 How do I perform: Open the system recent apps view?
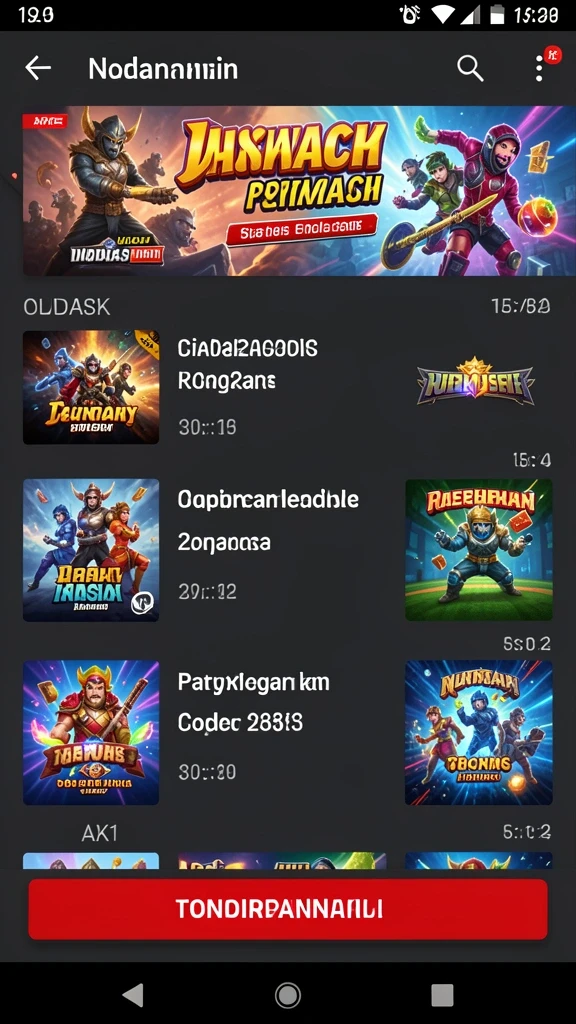442,995
